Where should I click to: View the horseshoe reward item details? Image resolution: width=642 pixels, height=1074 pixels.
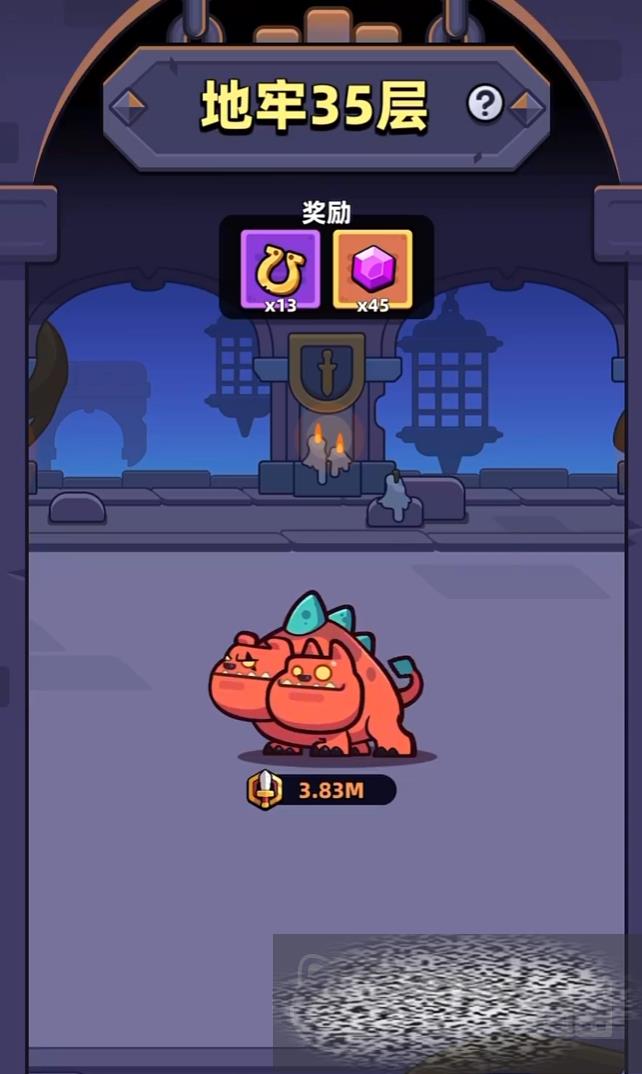click(x=281, y=268)
